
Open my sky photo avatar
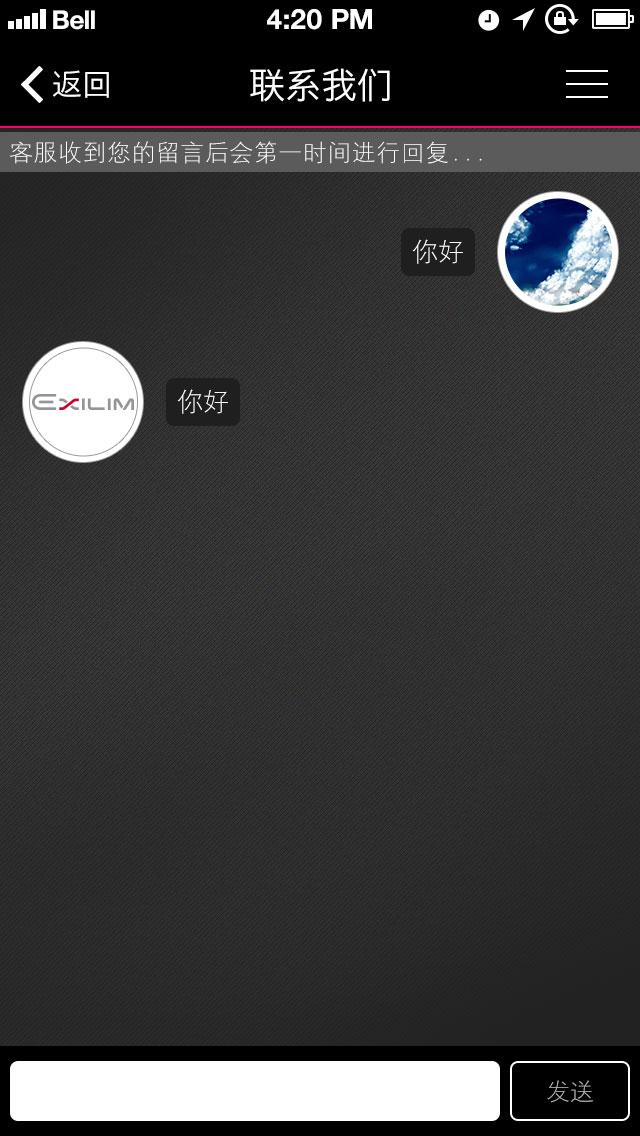tap(558, 252)
